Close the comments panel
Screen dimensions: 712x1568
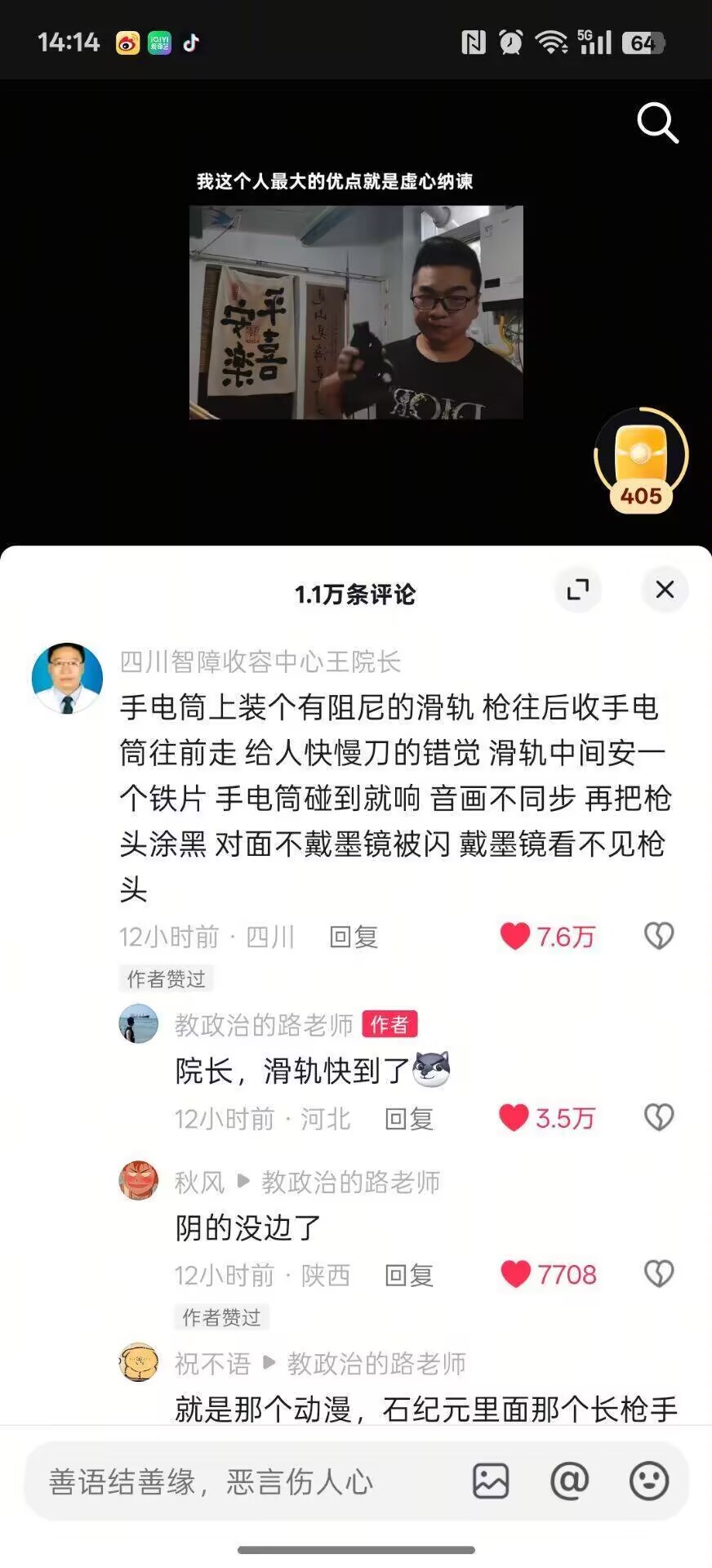coord(665,589)
